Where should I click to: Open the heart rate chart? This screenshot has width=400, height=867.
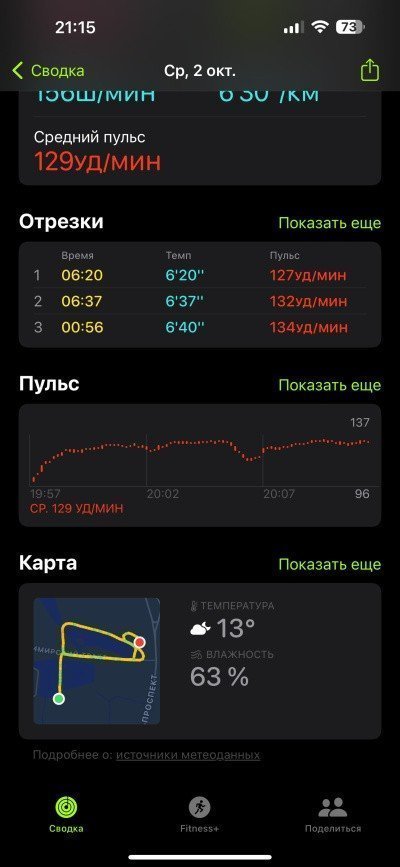coord(200,466)
